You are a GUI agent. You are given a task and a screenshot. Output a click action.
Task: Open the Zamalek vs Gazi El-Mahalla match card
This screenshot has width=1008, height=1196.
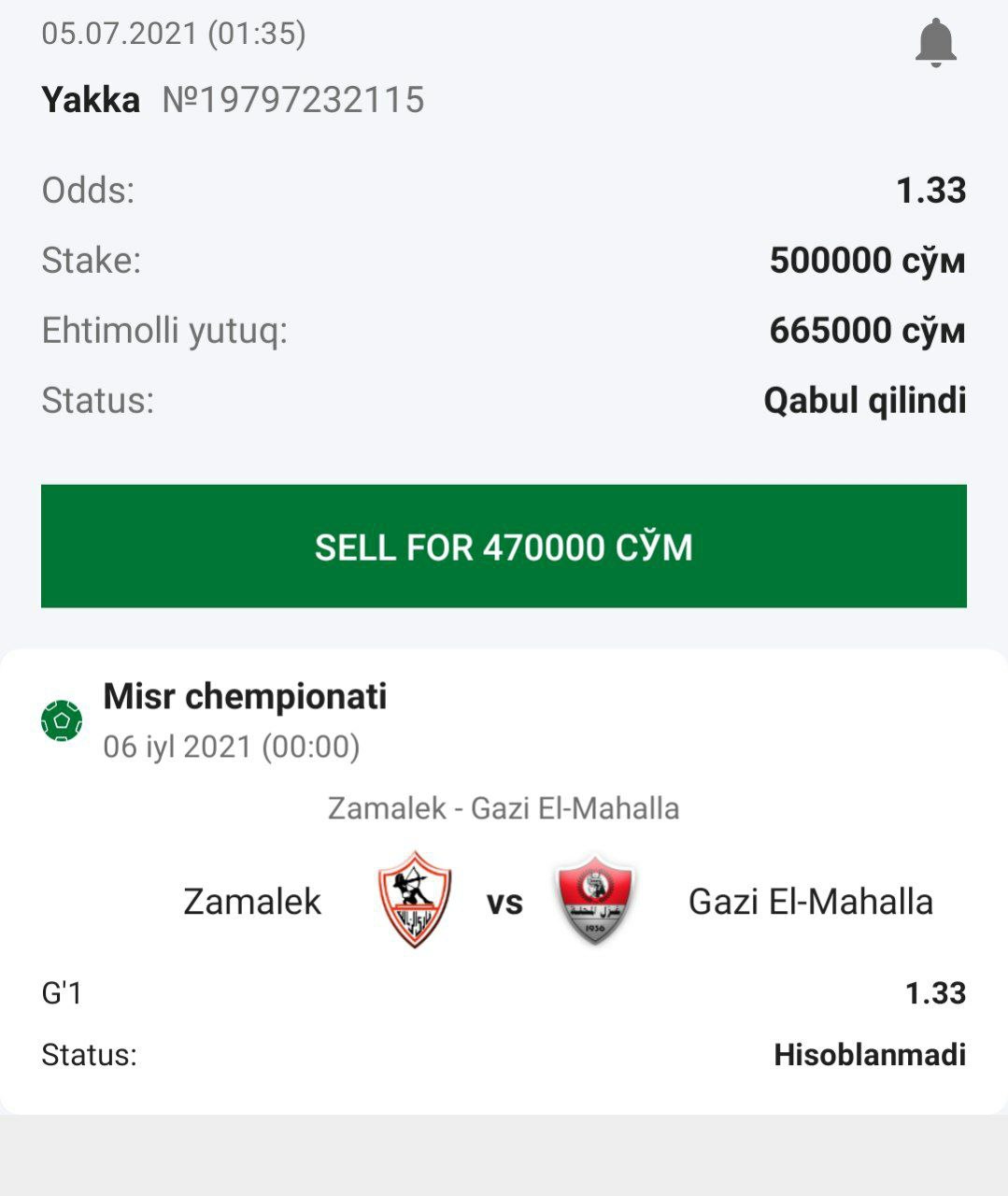(504, 900)
